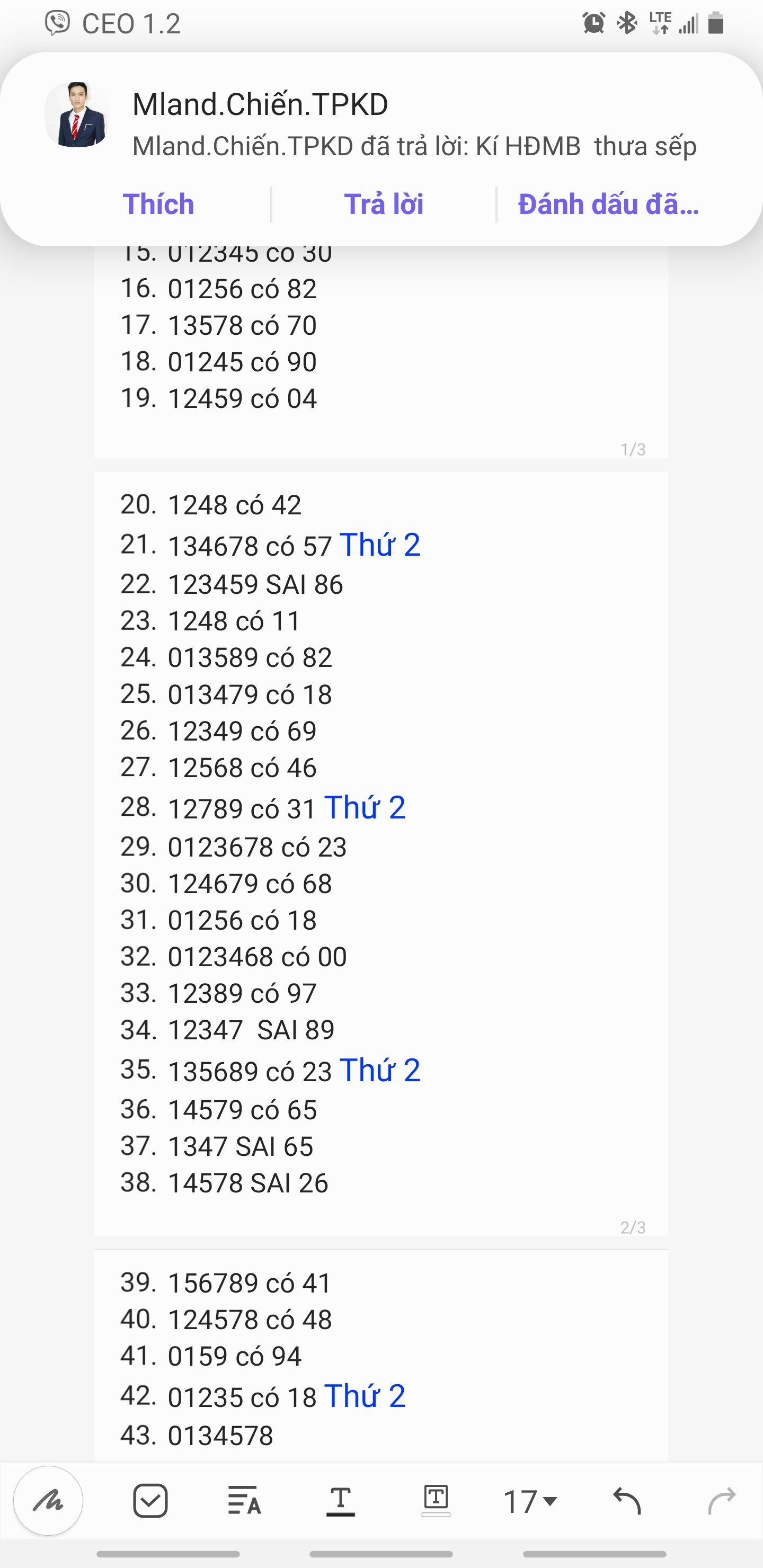Tap Trả lời to reply to Mland.Chiến.TPKD
763x1568 pixels.
point(384,204)
